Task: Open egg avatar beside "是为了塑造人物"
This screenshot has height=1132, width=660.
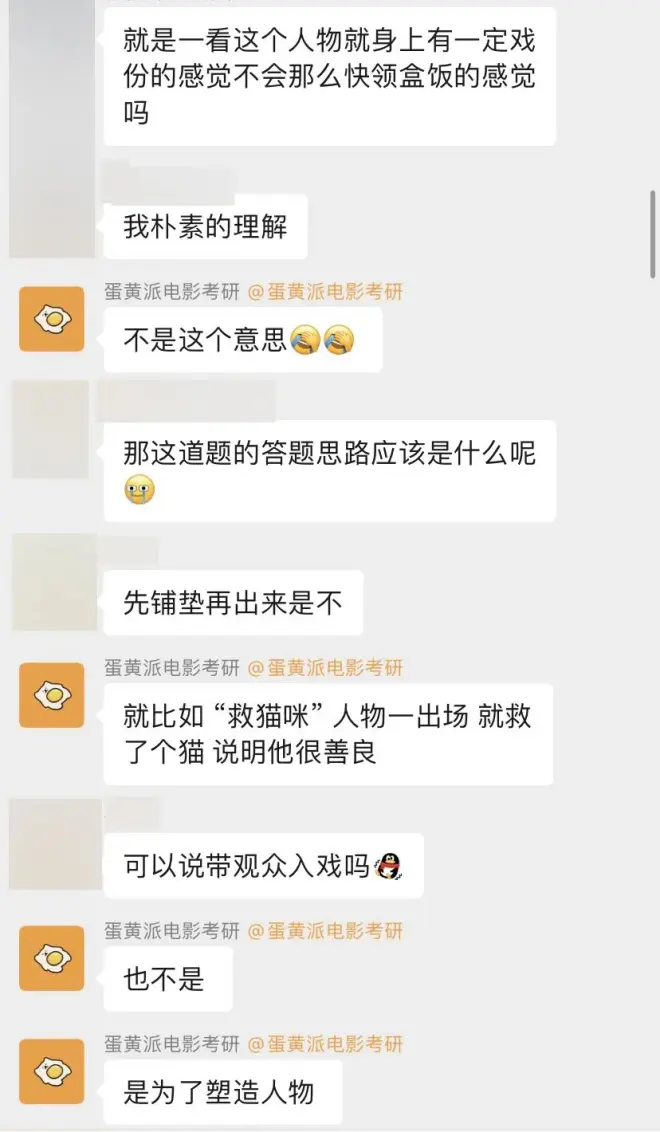Action: [x=51, y=1072]
